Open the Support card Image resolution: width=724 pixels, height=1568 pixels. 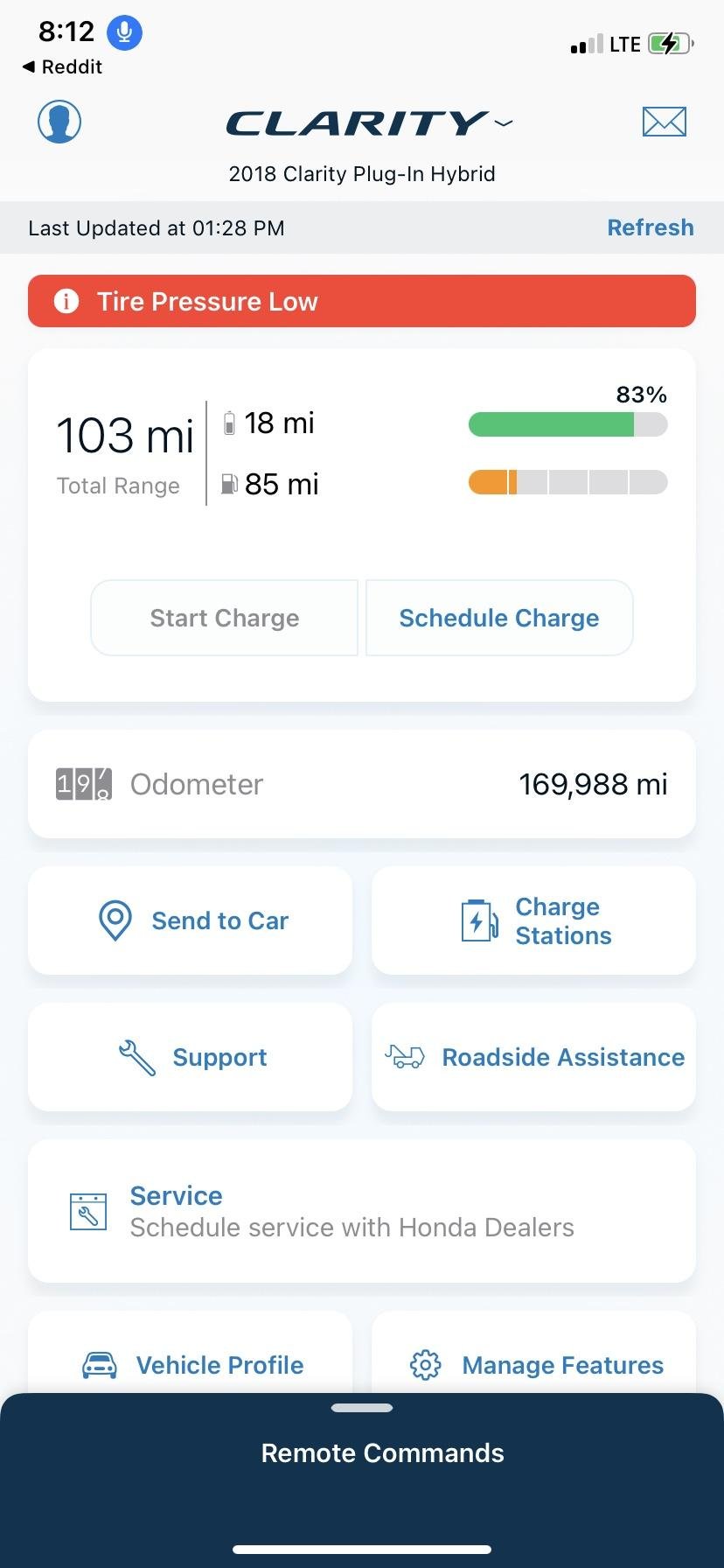click(191, 1057)
